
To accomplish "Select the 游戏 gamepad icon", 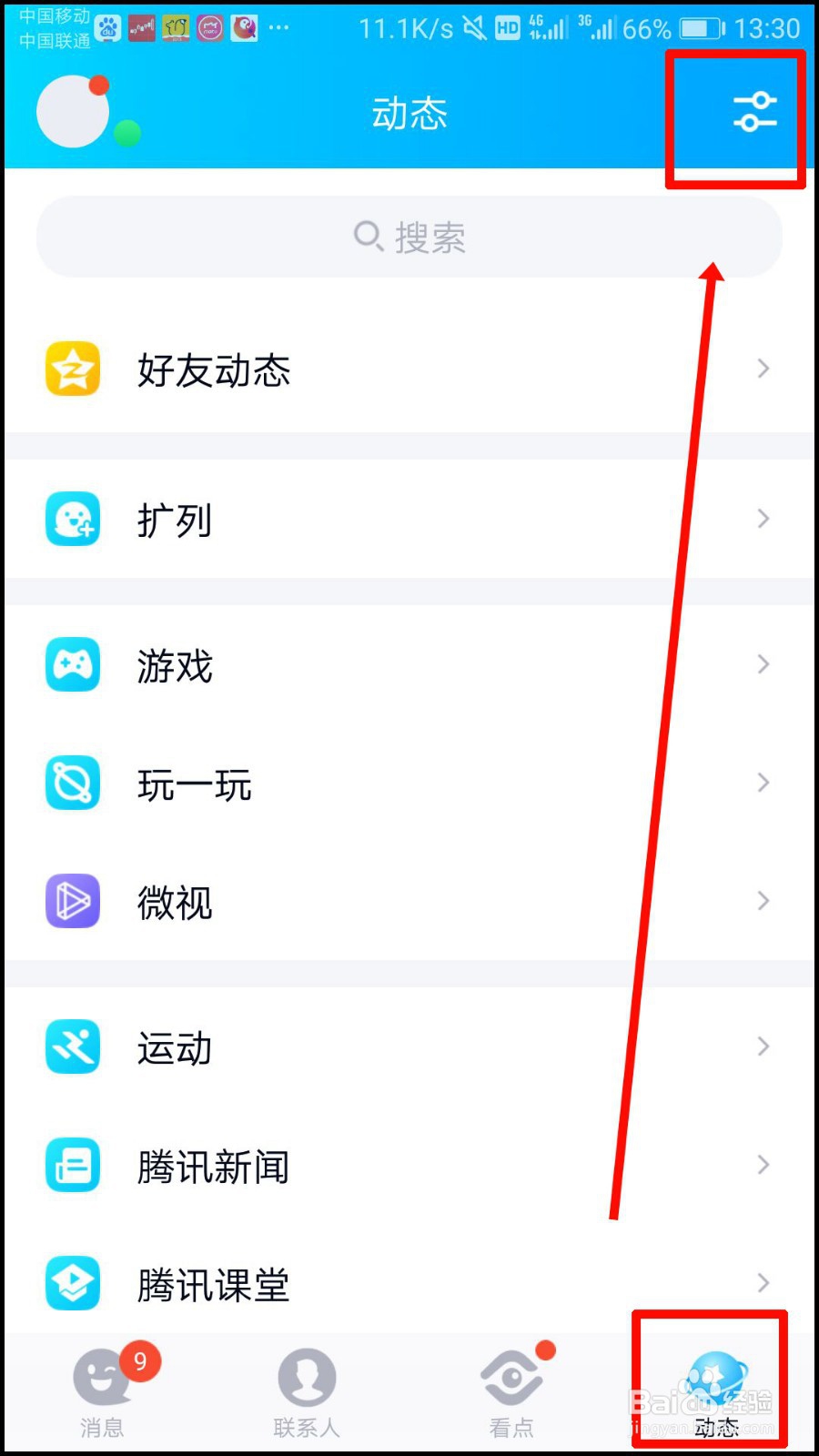I will [73, 664].
